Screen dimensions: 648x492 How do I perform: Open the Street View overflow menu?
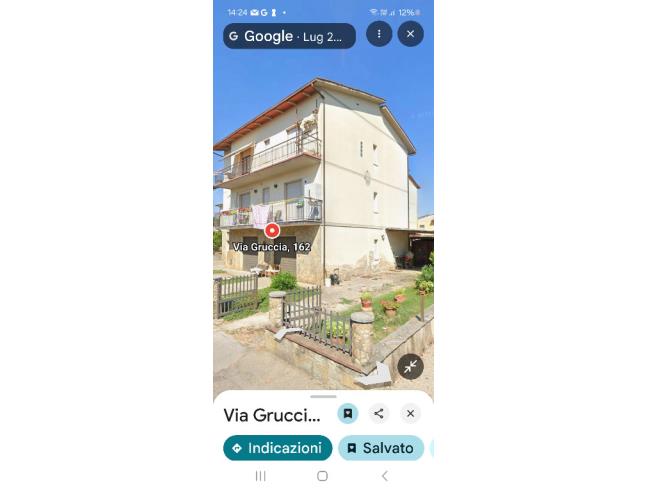(378, 34)
